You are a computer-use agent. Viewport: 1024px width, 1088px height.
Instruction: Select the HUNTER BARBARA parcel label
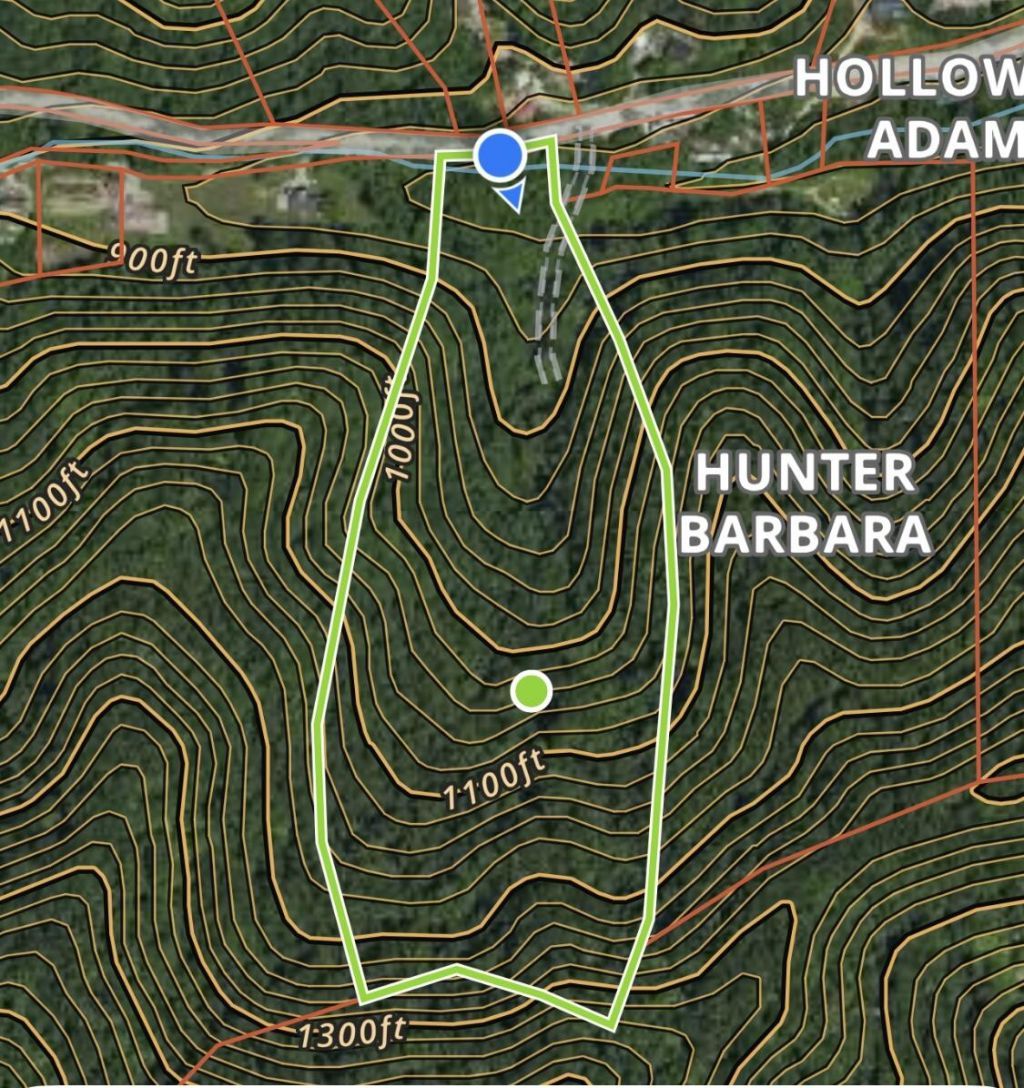click(806, 503)
